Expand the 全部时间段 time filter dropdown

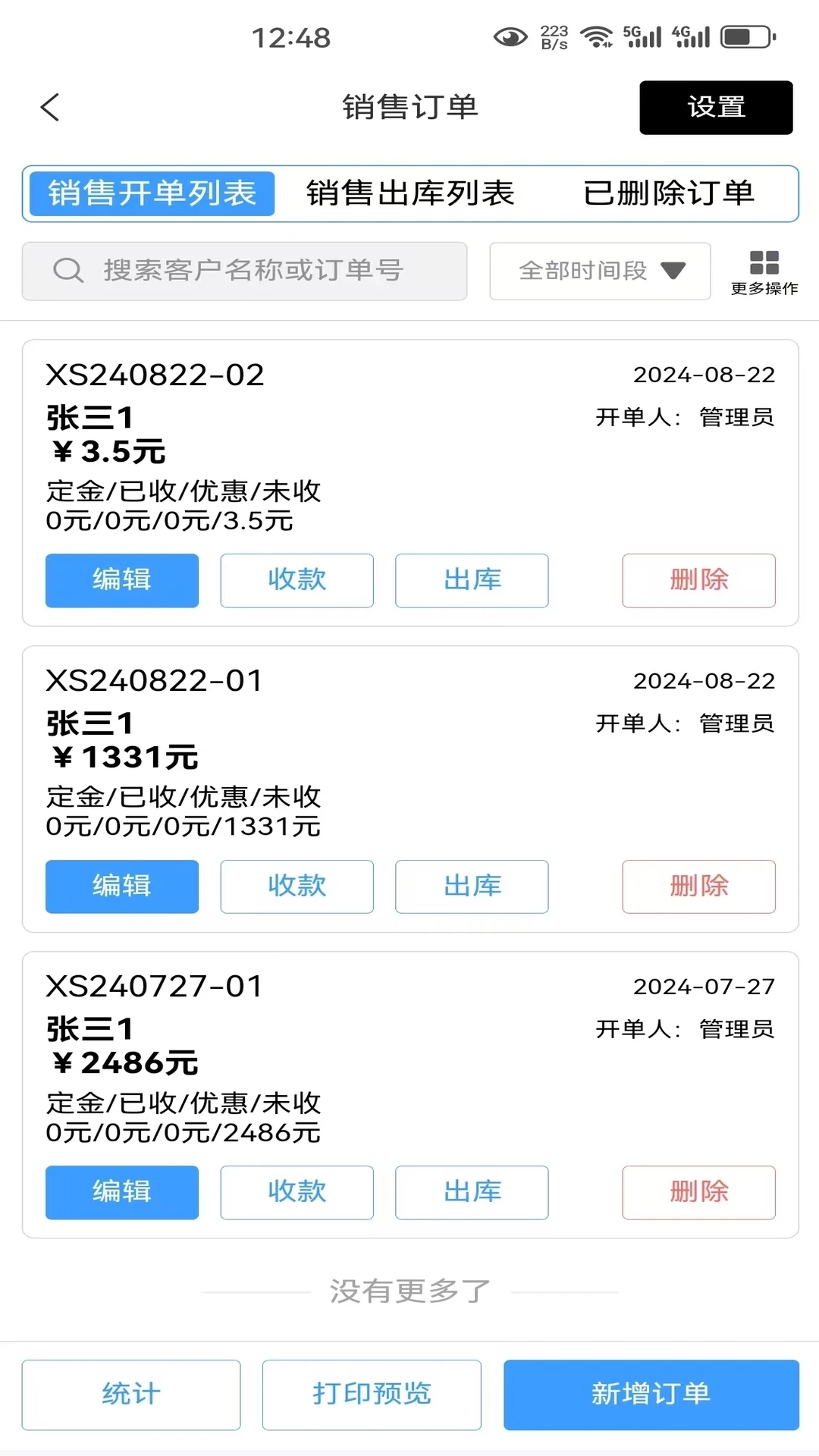tap(599, 271)
